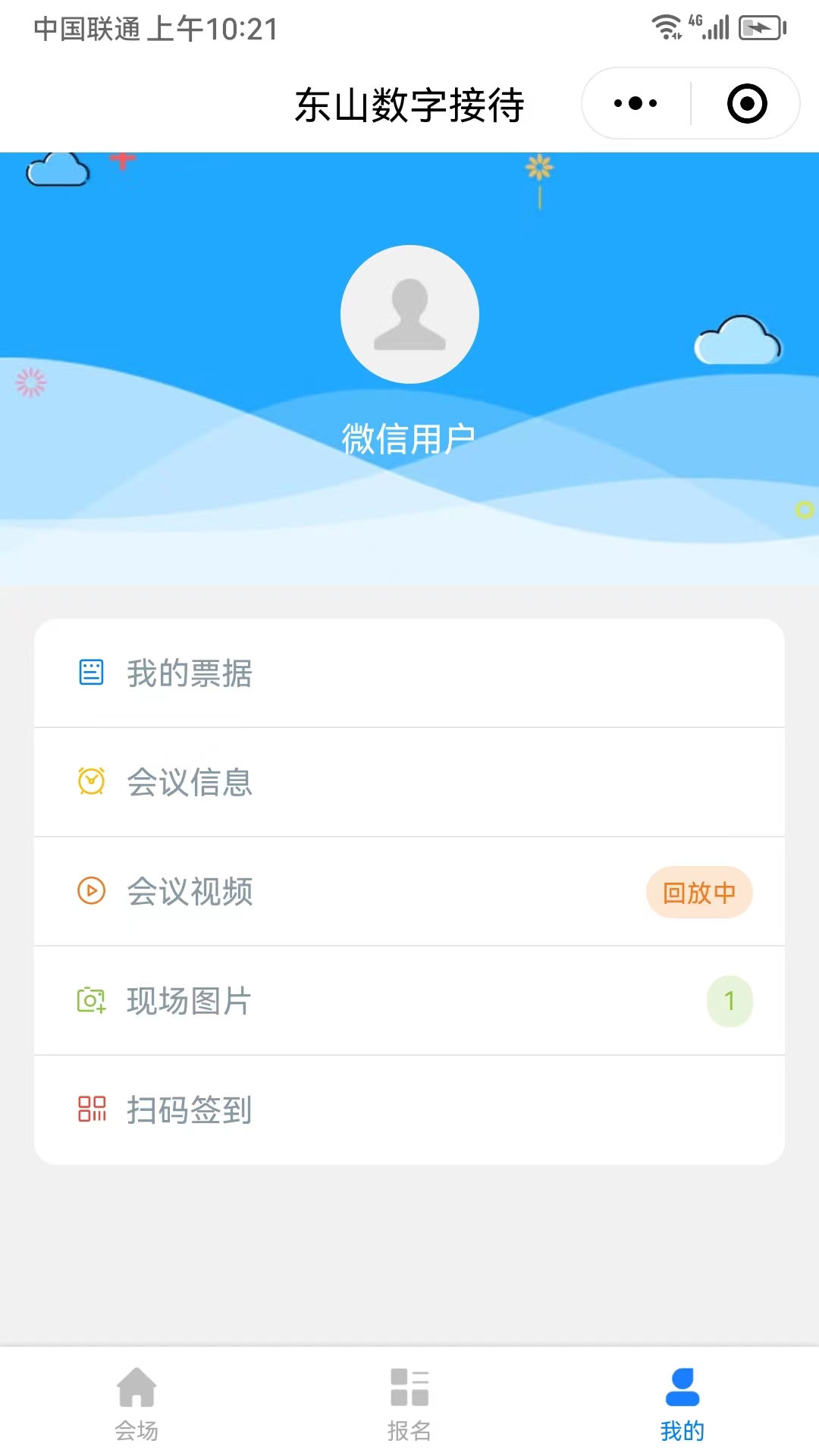The width and height of the screenshot is (819, 1456).
Task: Switch to the 会场 tab
Action: pyautogui.click(x=136, y=1404)
